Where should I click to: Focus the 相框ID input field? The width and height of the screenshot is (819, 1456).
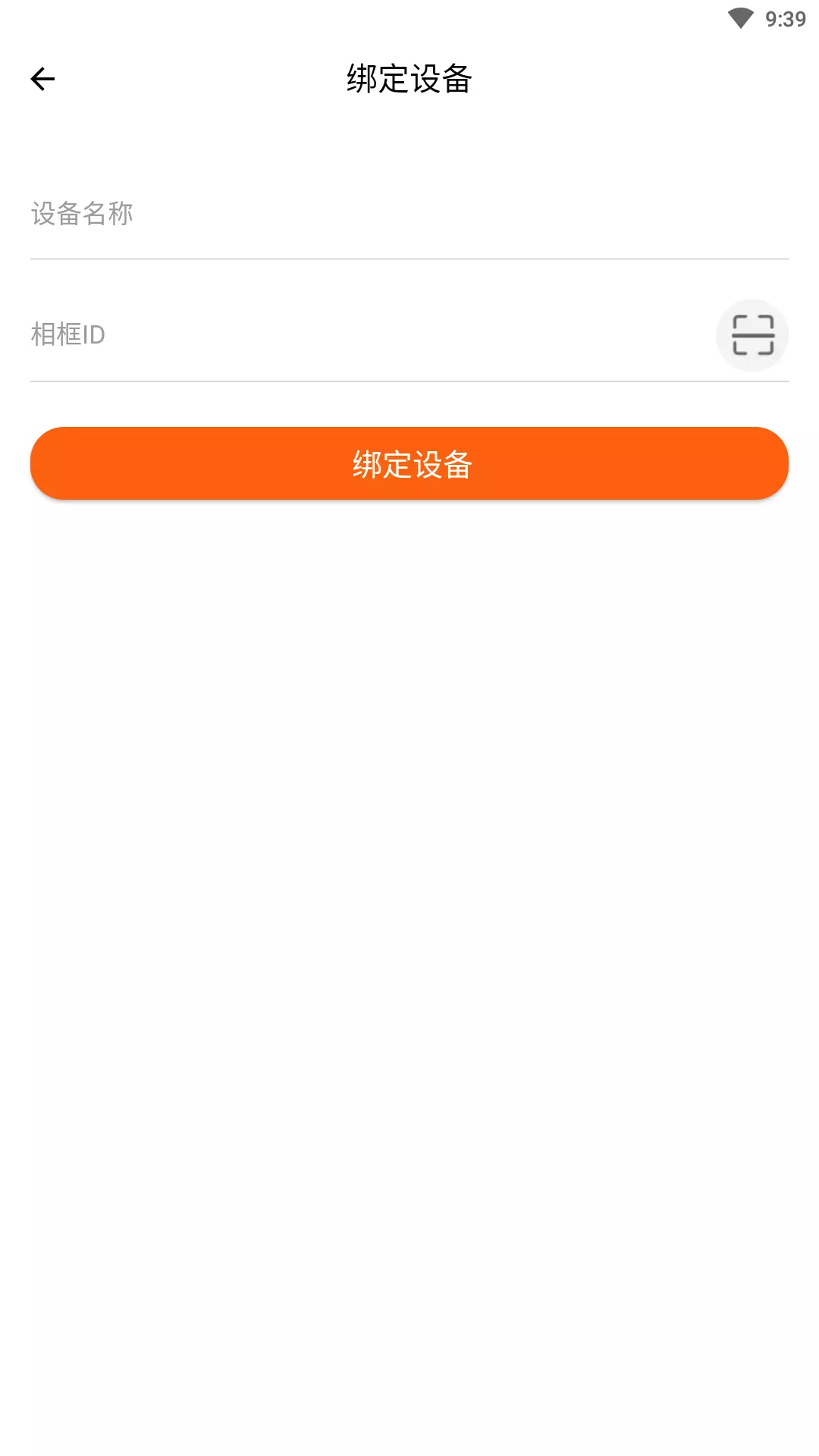pos(372,335)
